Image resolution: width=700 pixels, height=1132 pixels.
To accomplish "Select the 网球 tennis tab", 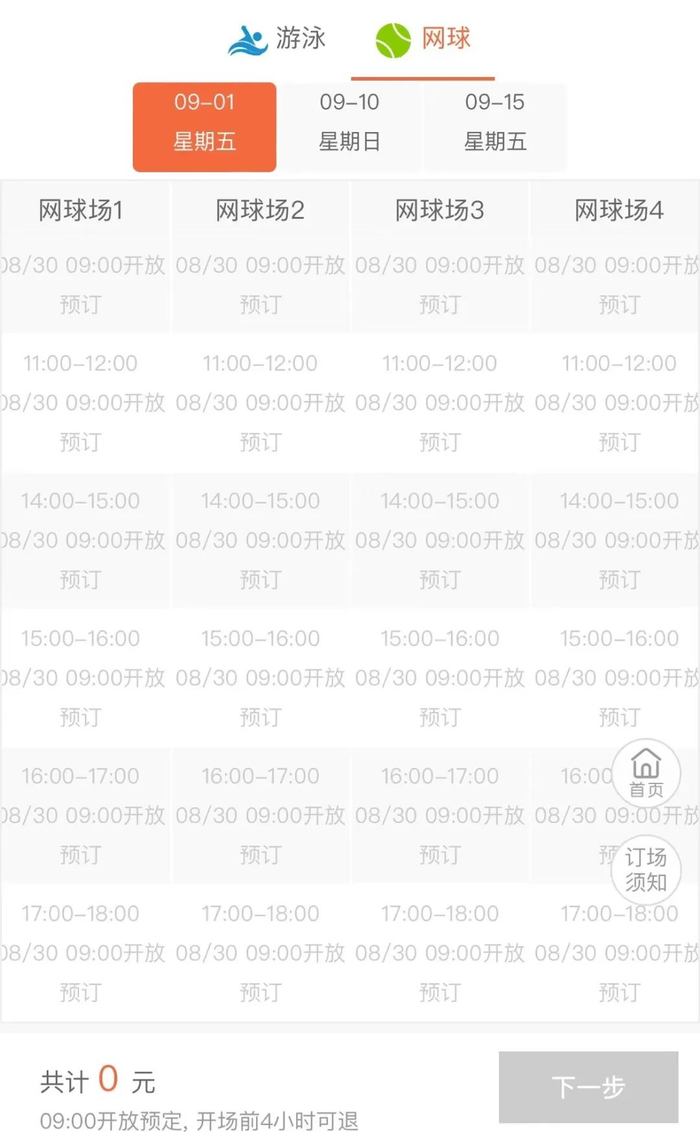I will (x=423, y=39).
